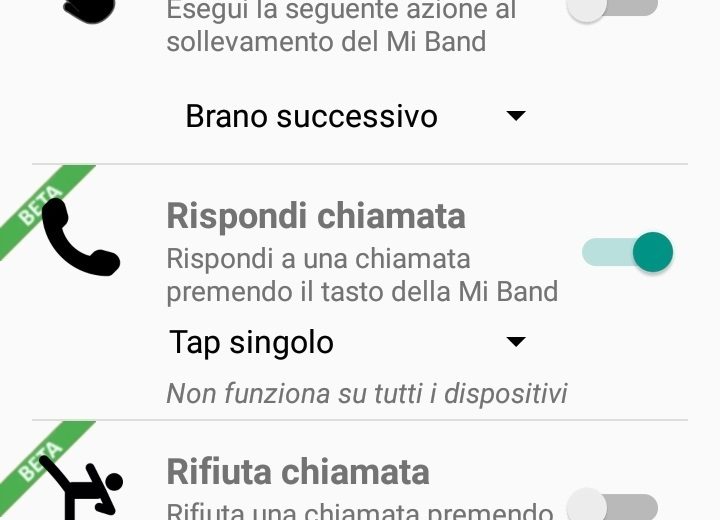Open the Brano successivo dropdown
Viewport: 720px width, 520px height.
355,117
